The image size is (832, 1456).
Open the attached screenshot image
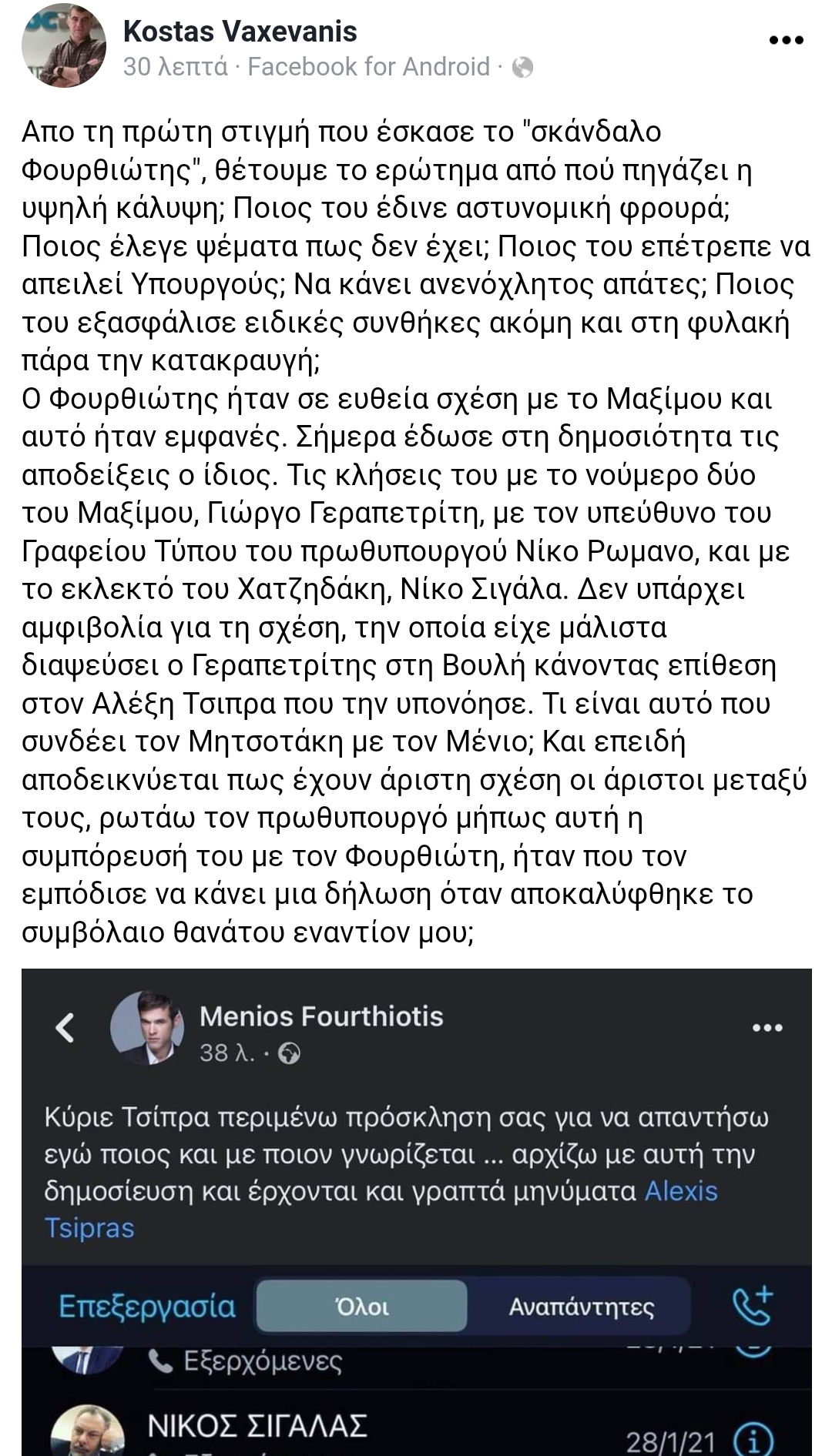[x=416, y=1212]
